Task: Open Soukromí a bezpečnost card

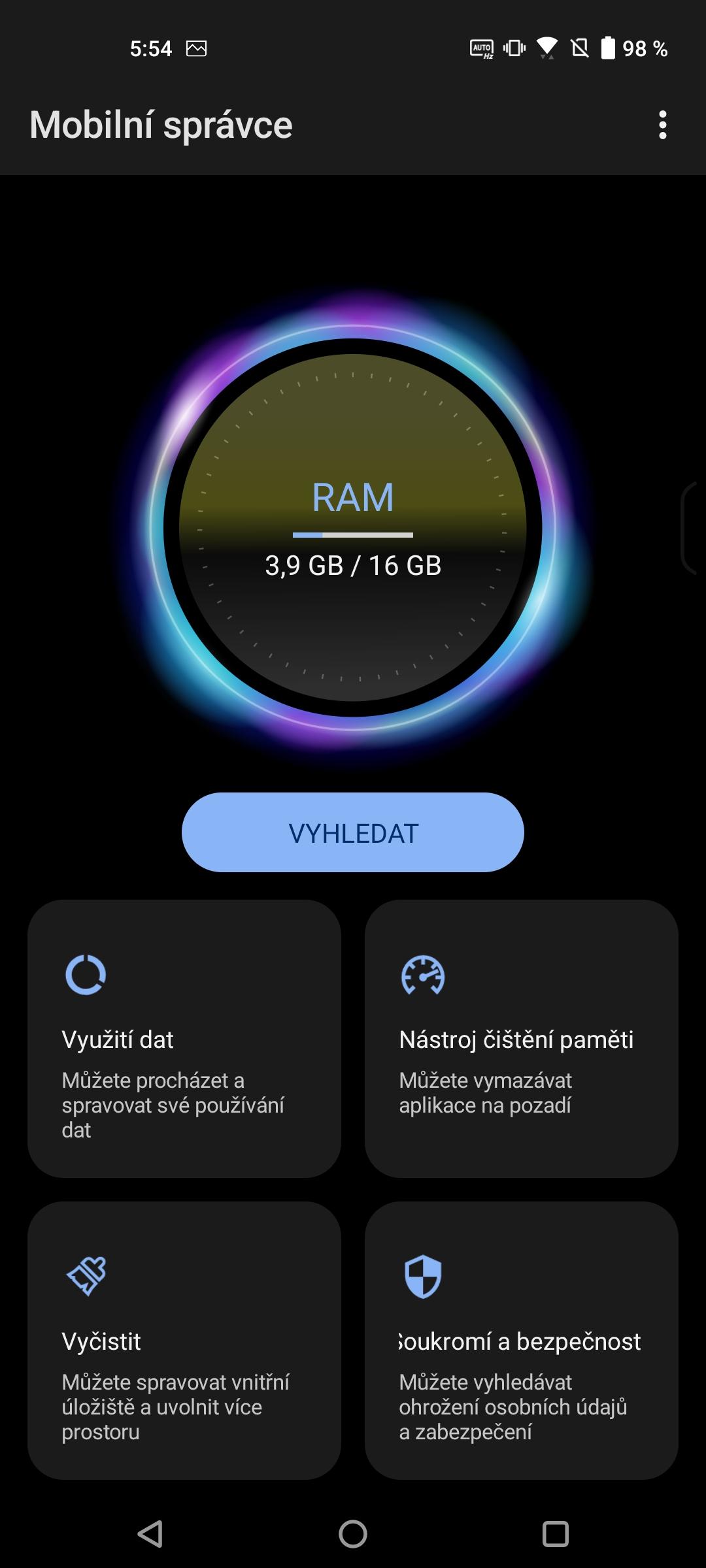Action: (522, 1341)
